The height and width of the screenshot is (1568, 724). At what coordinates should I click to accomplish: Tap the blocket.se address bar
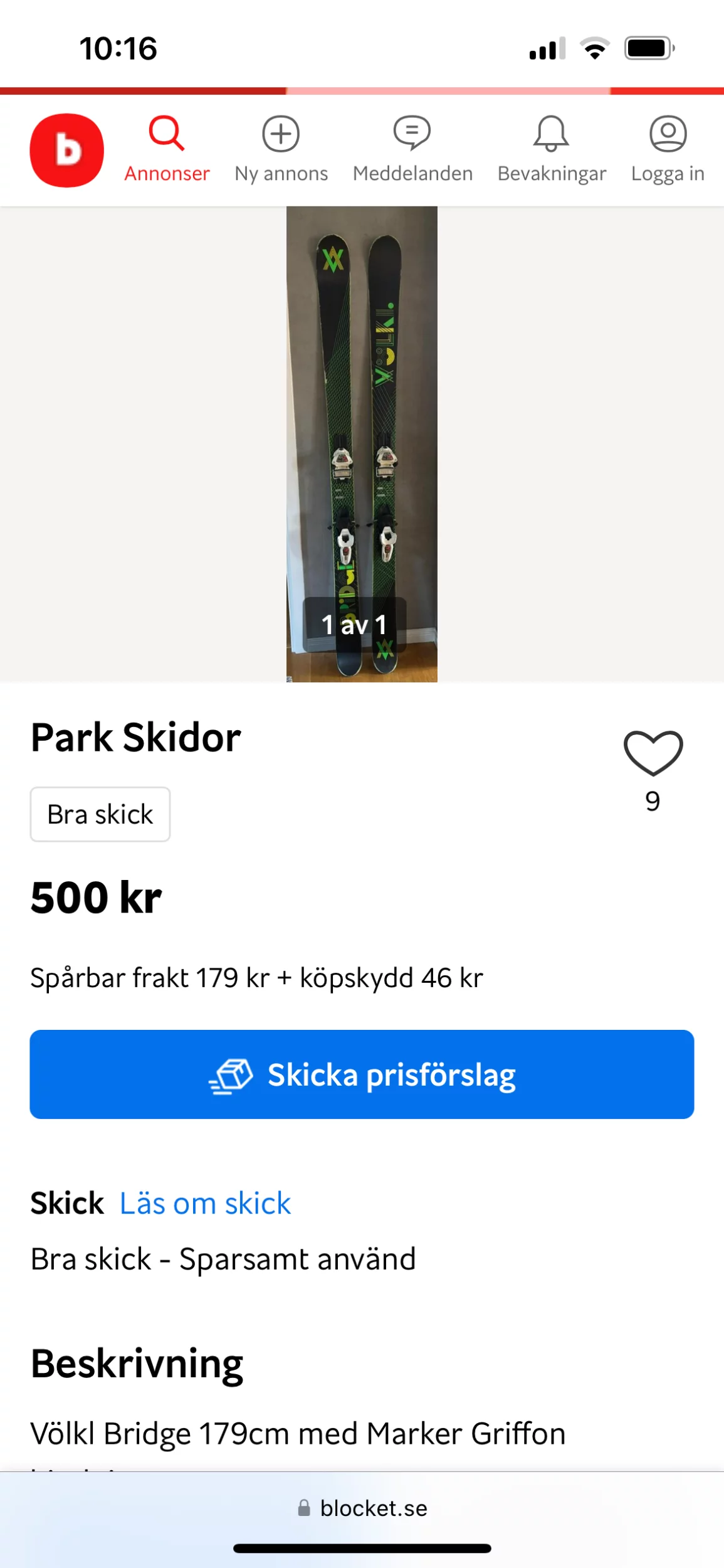(363, 1508)
